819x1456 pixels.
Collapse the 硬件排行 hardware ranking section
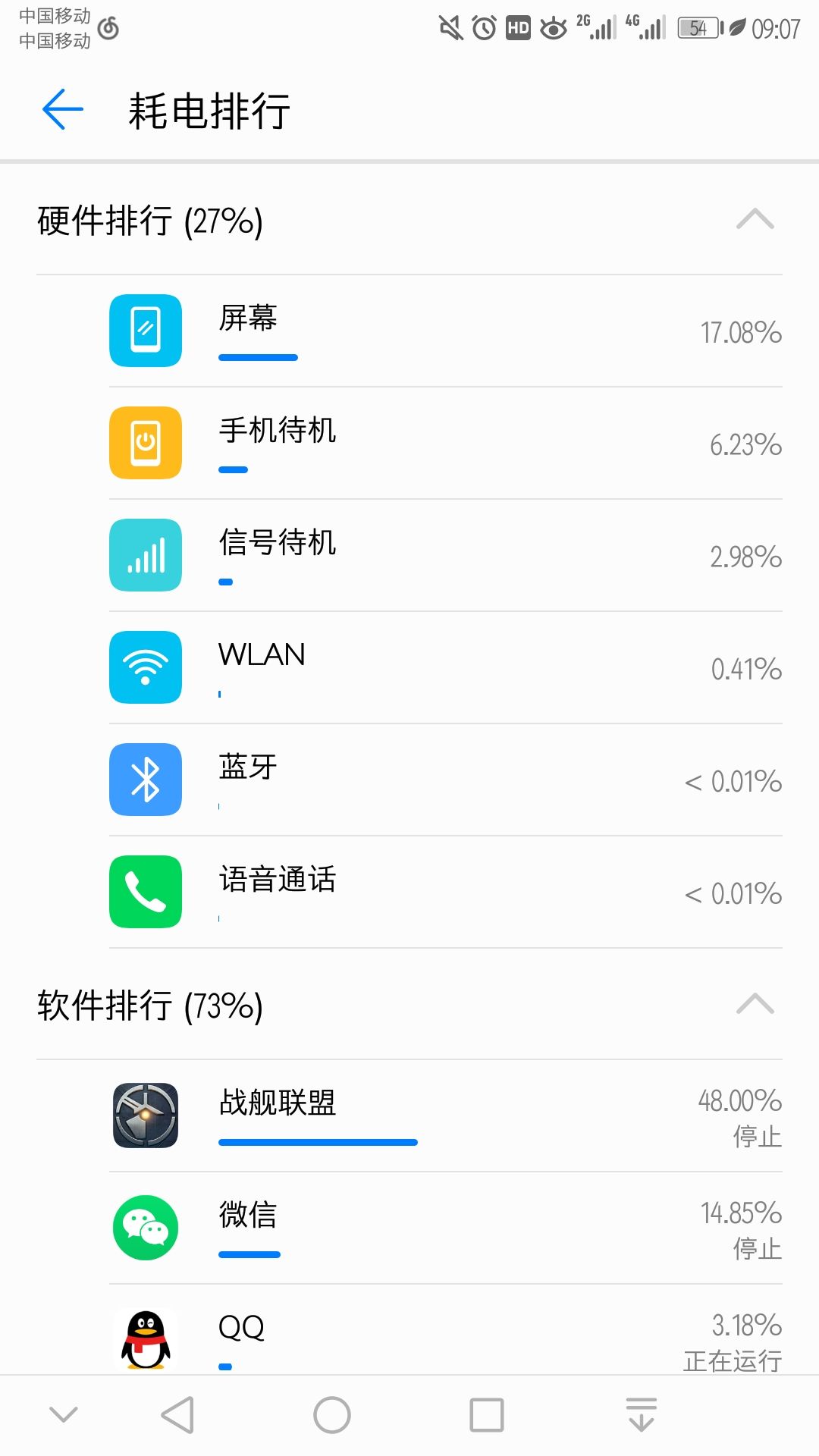pyautogui.click(x=754, y=221)
